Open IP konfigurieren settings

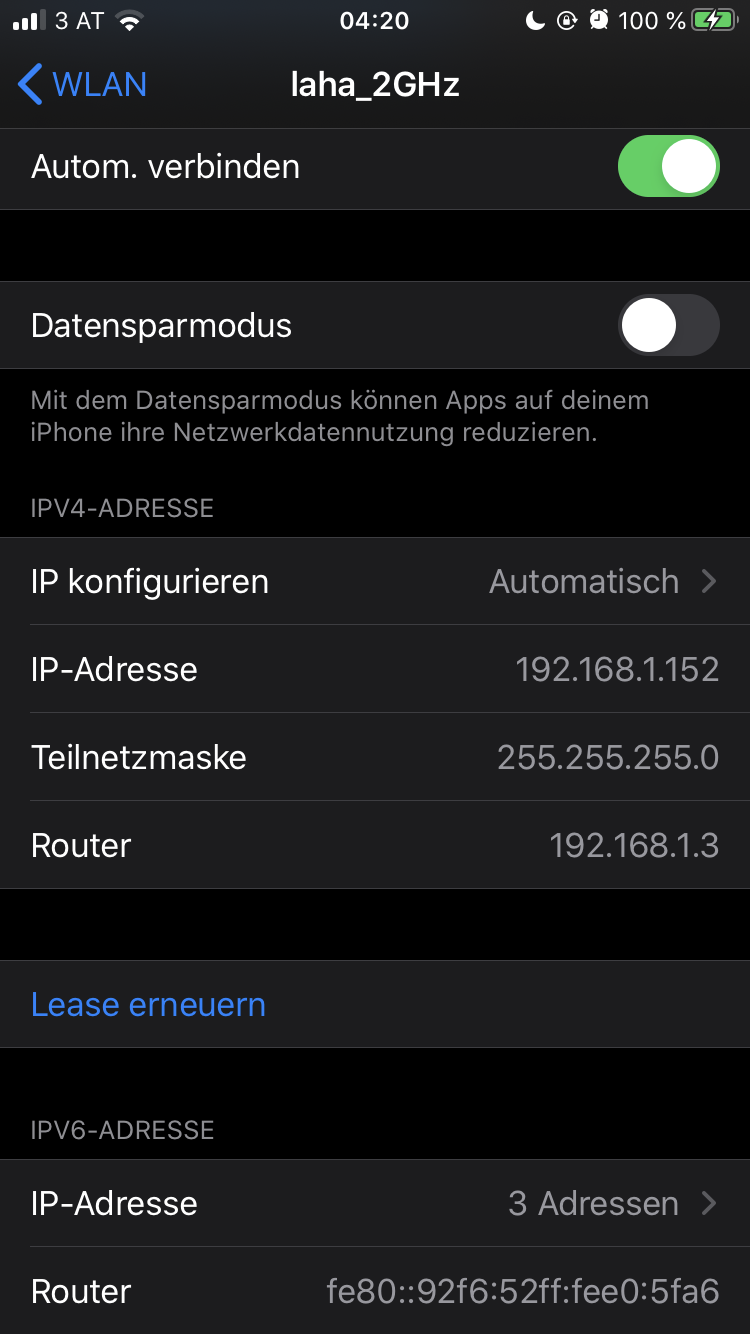pyautogui.click(x=375, y=582)
